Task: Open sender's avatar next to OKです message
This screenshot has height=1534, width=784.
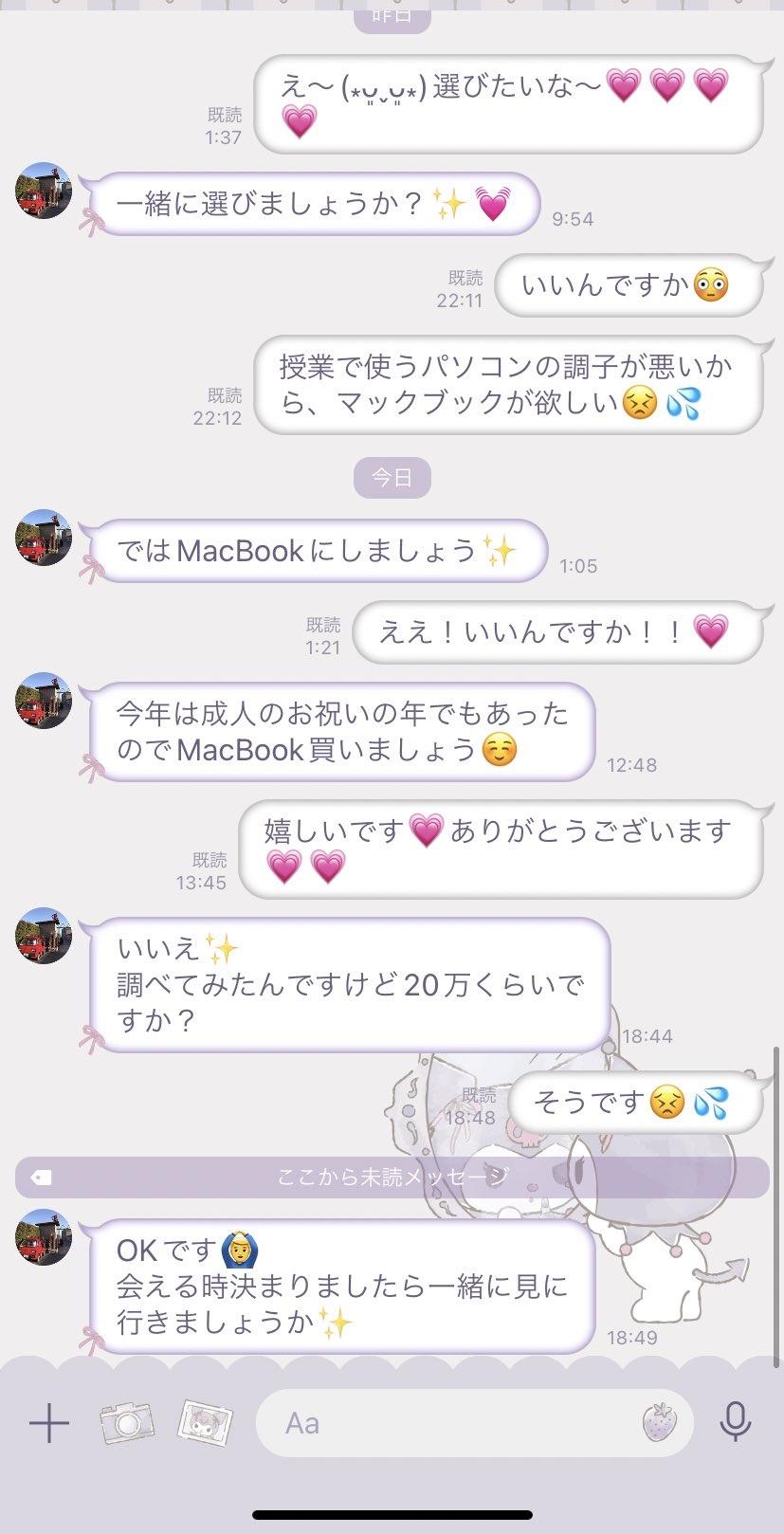Action: click(44, 1236)
